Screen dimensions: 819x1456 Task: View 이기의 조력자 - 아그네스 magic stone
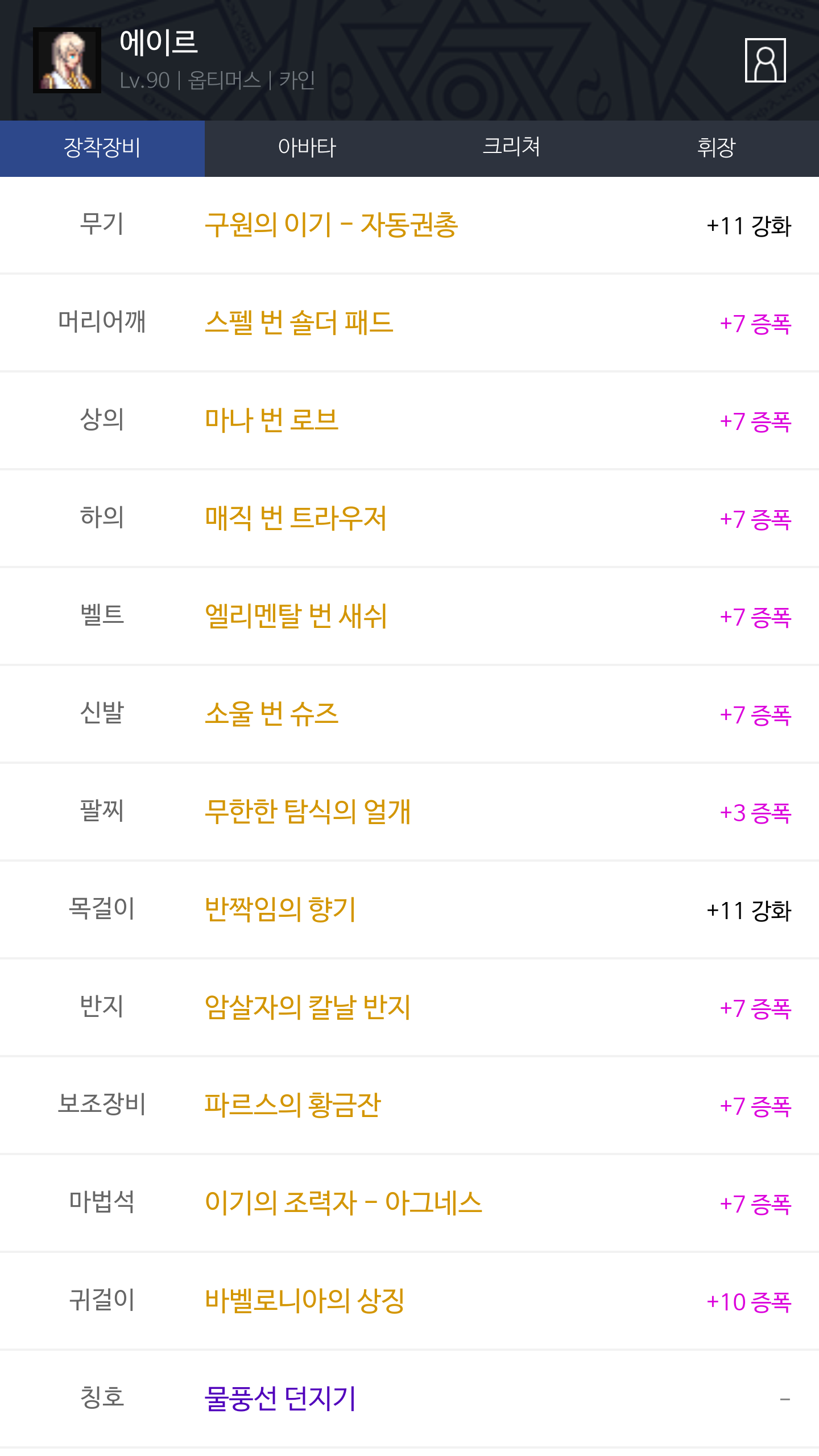pos(344,1203)
